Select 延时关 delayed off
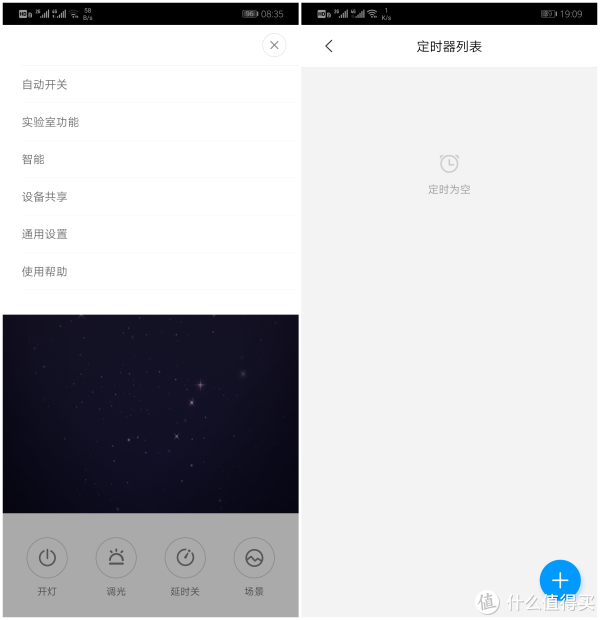This screenshot has width=600, height=620. tap(185, 558)
